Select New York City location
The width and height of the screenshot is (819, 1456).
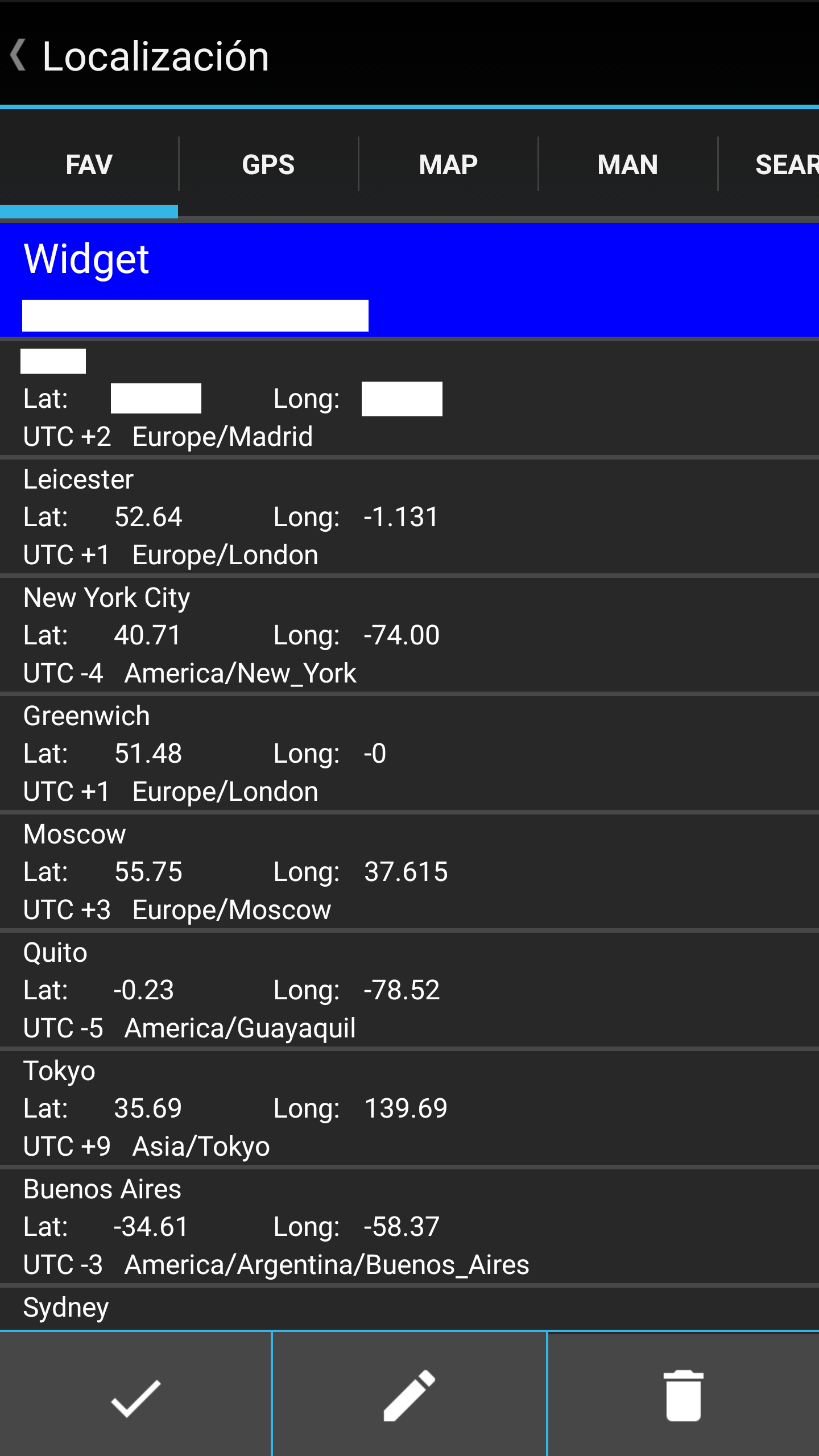pyautogui.click(x=409, y=635)
